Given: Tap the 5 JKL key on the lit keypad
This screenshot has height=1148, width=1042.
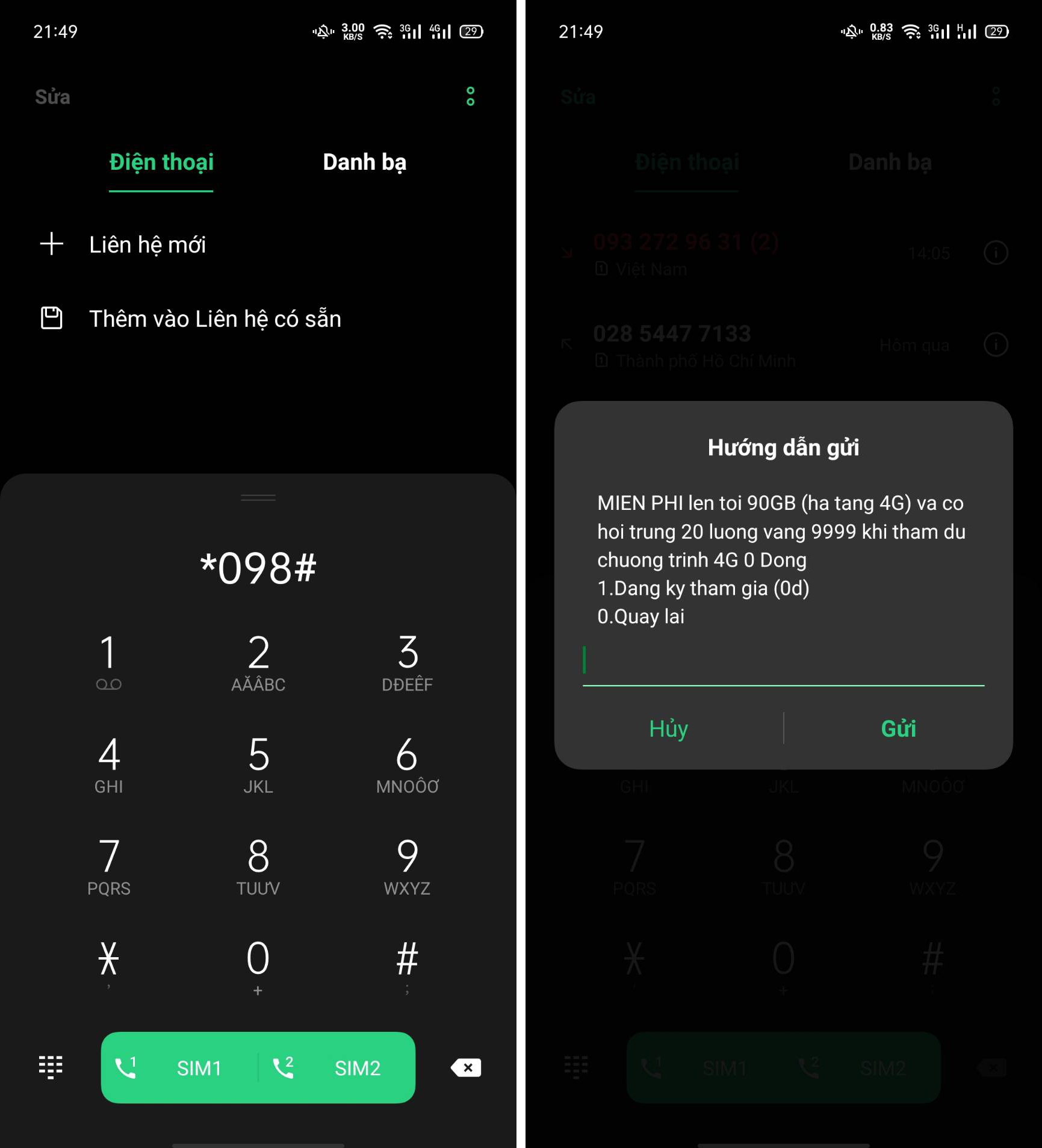Looking at the screenshot, I should point(258,763).
